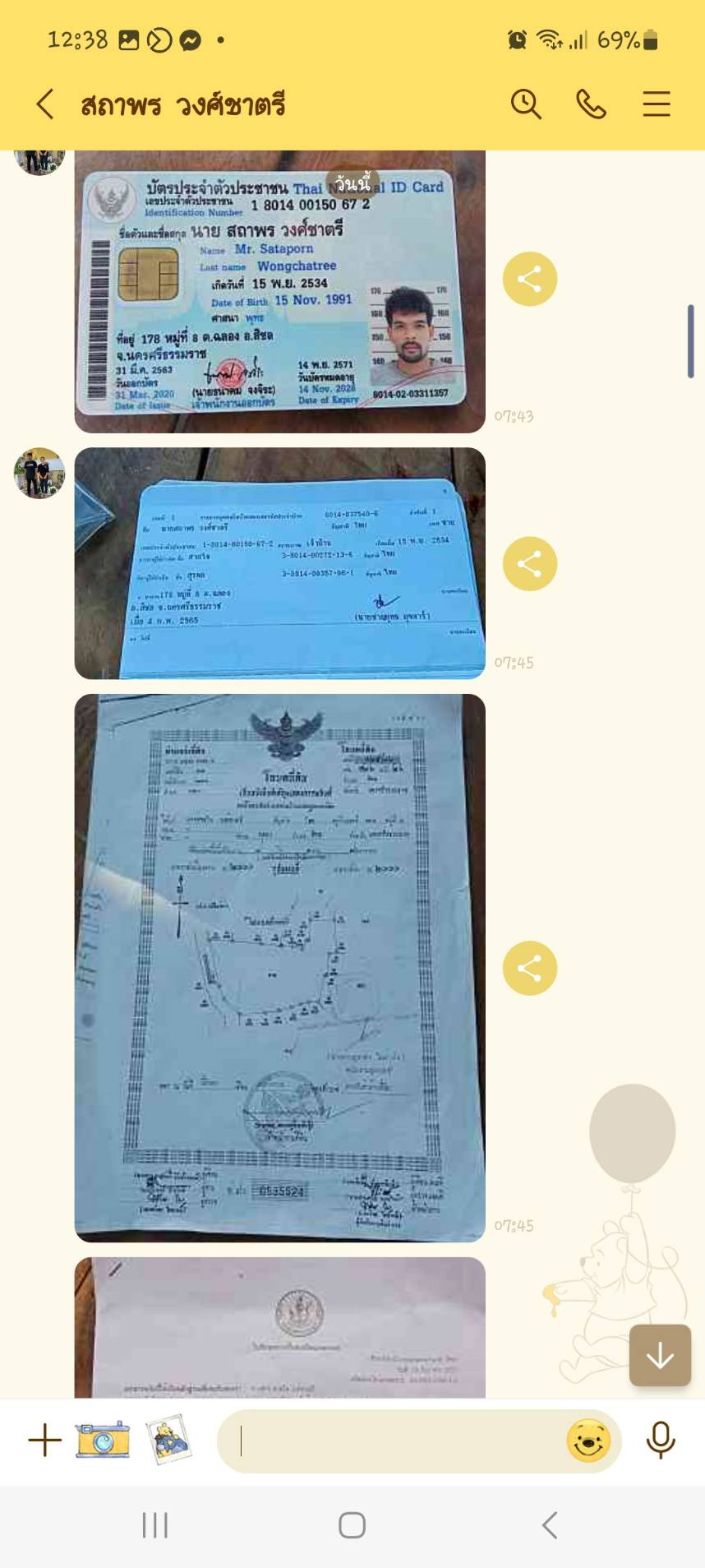Open the photo gallery picker
Image resolution: width=705 pixels, height=1568 pixels.
[x=168, y=1440]
